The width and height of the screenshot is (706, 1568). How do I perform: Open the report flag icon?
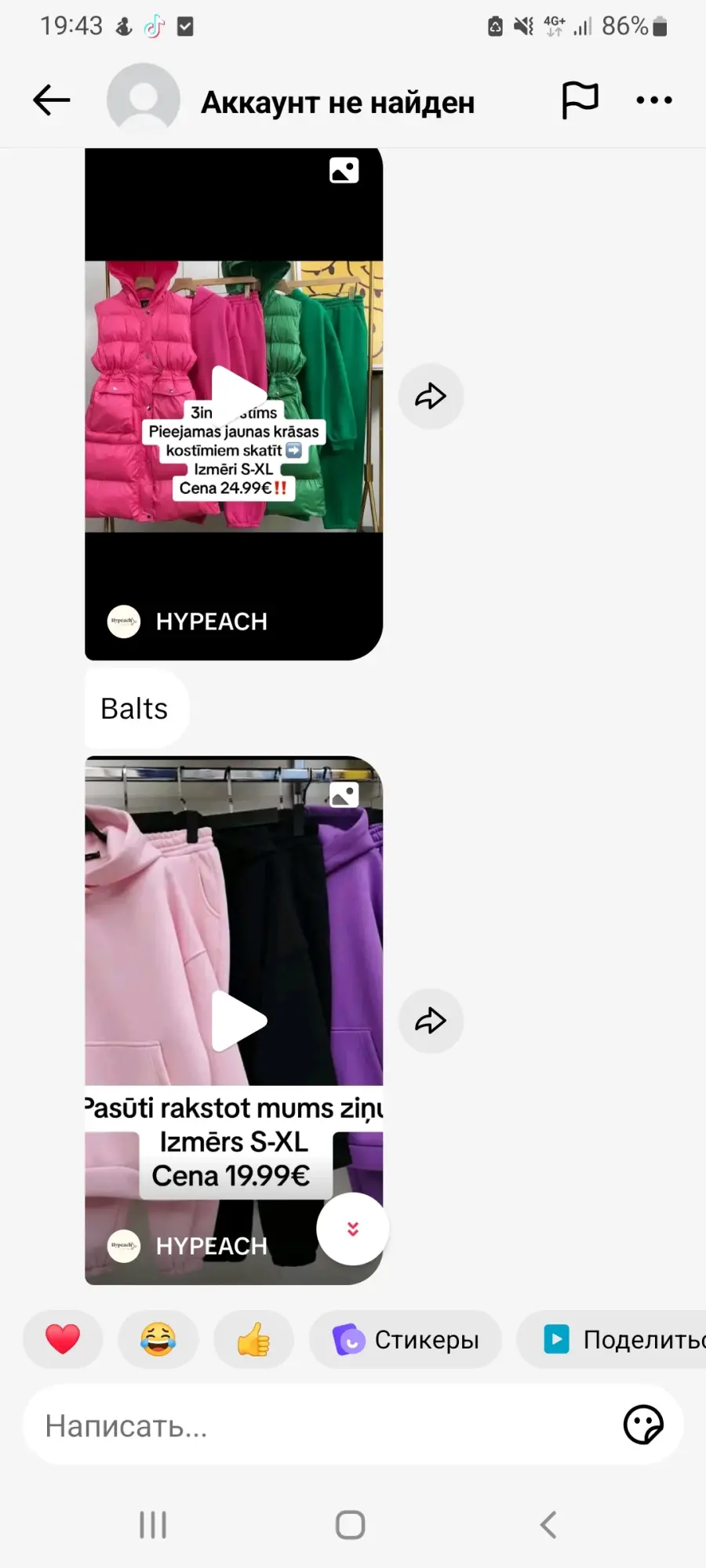[x=580, y=100]
